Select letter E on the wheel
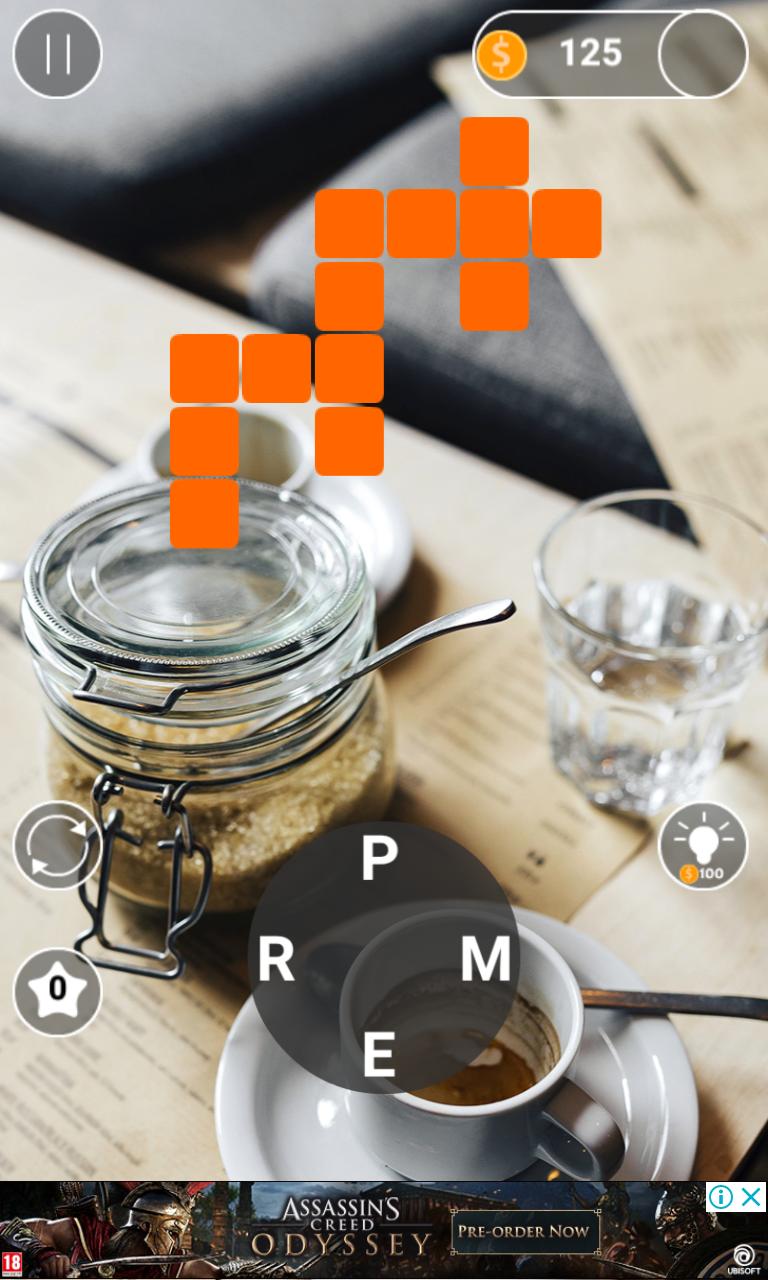 click(378, 1057)
